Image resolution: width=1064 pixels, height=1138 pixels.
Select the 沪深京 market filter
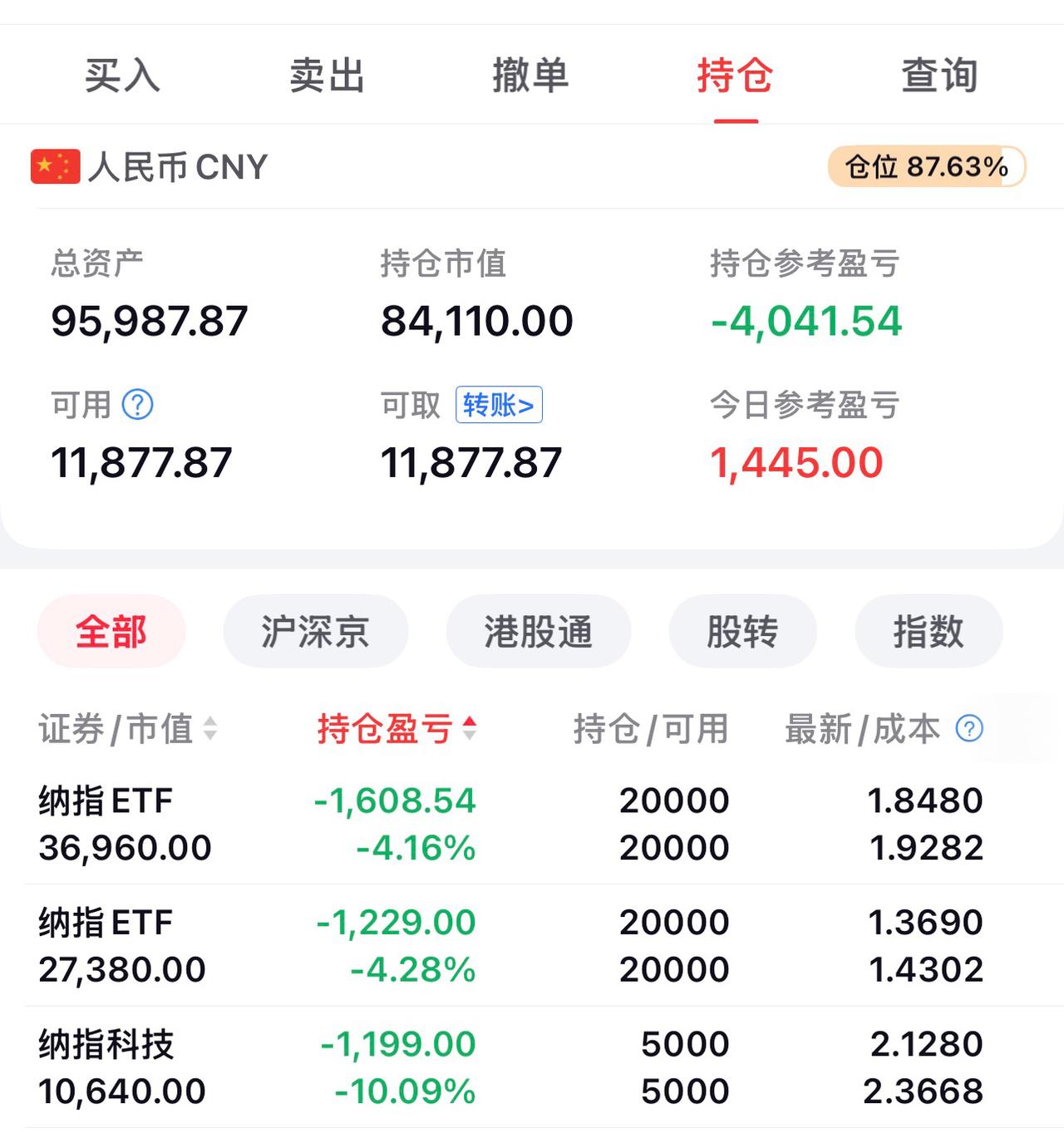[316, 631]
